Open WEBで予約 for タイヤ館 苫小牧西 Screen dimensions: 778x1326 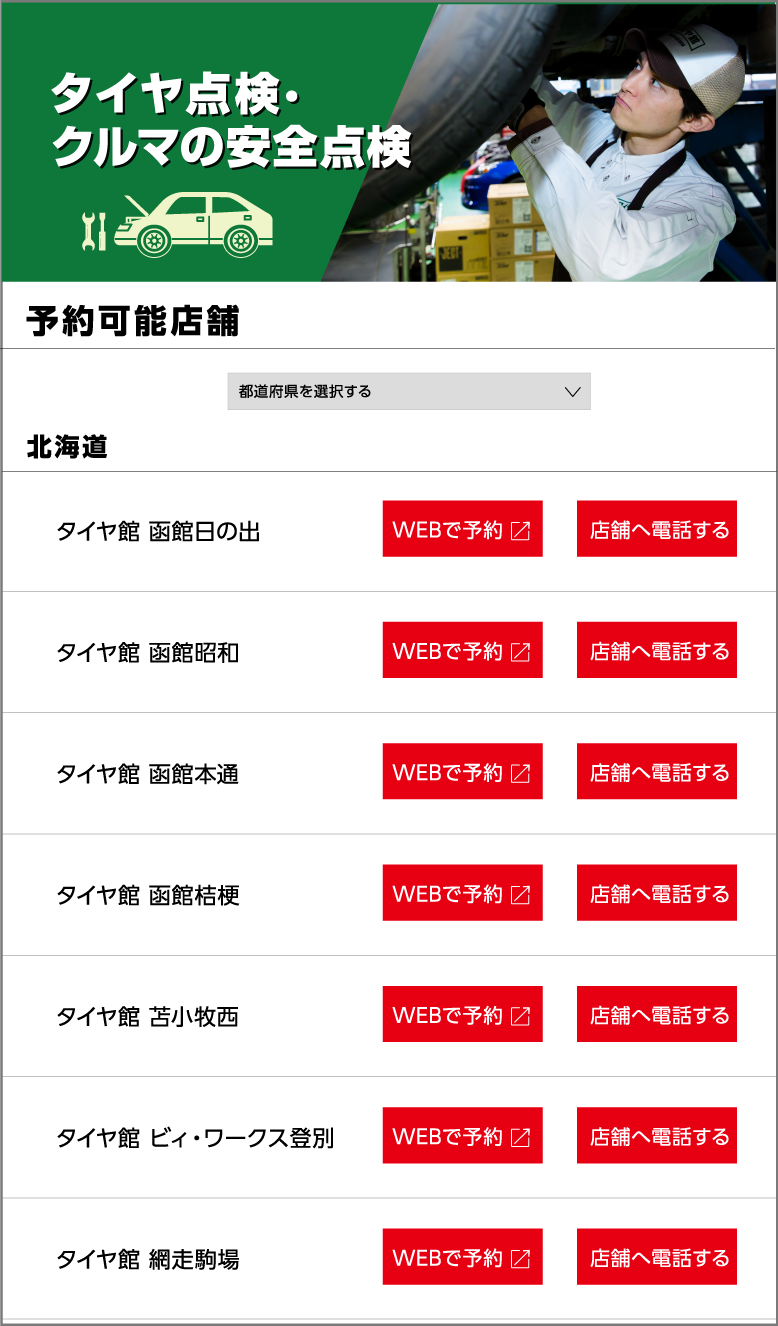point(462,1014)
